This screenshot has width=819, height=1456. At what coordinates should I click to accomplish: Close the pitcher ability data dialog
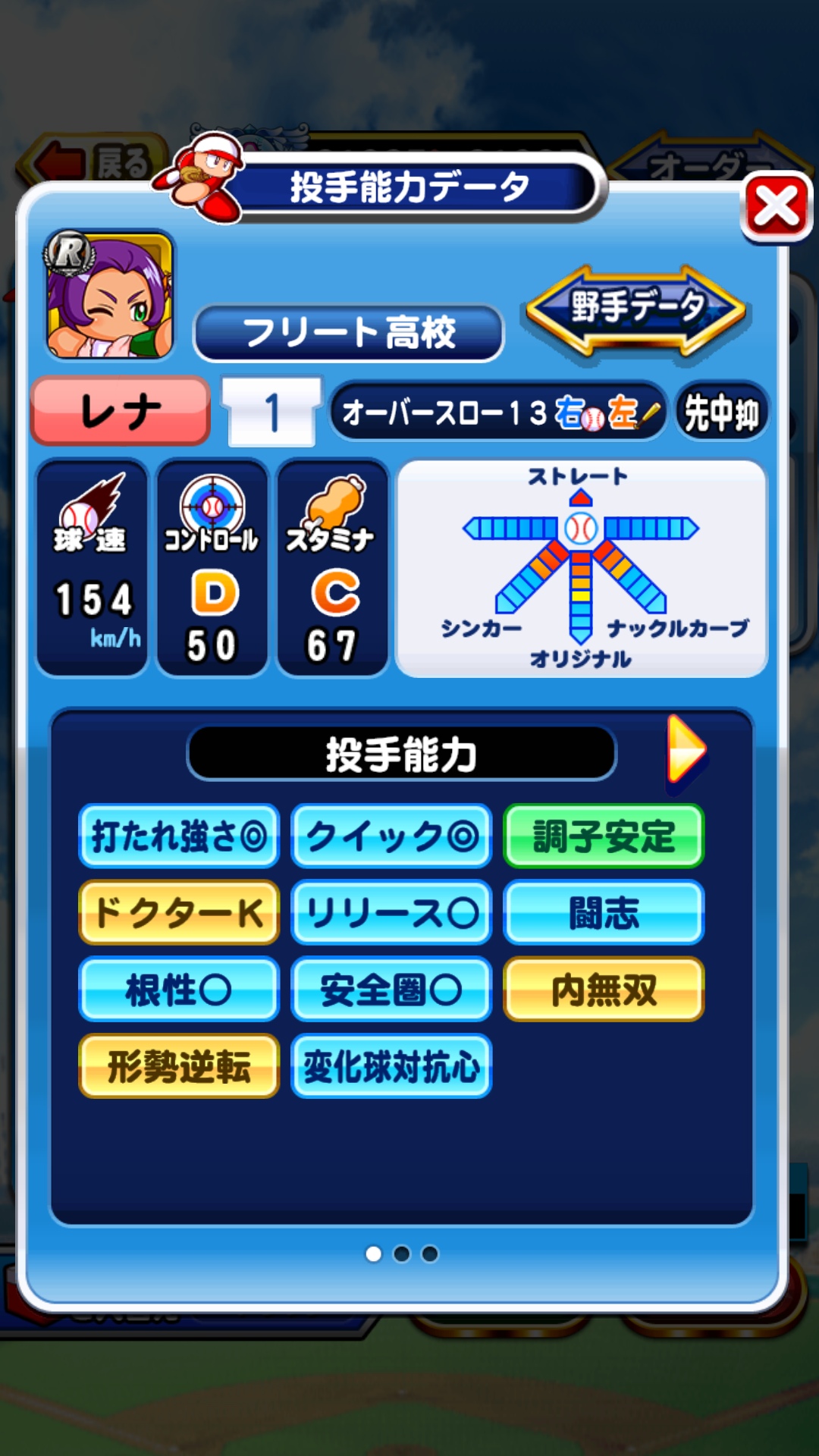[777, 207]
